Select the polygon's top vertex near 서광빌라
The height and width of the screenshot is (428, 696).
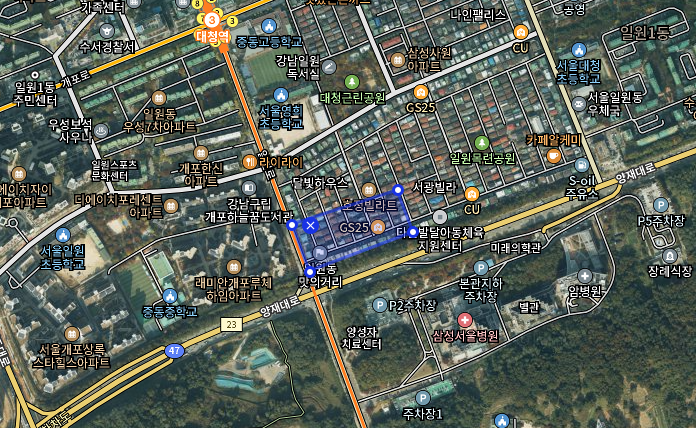[398, 189]
